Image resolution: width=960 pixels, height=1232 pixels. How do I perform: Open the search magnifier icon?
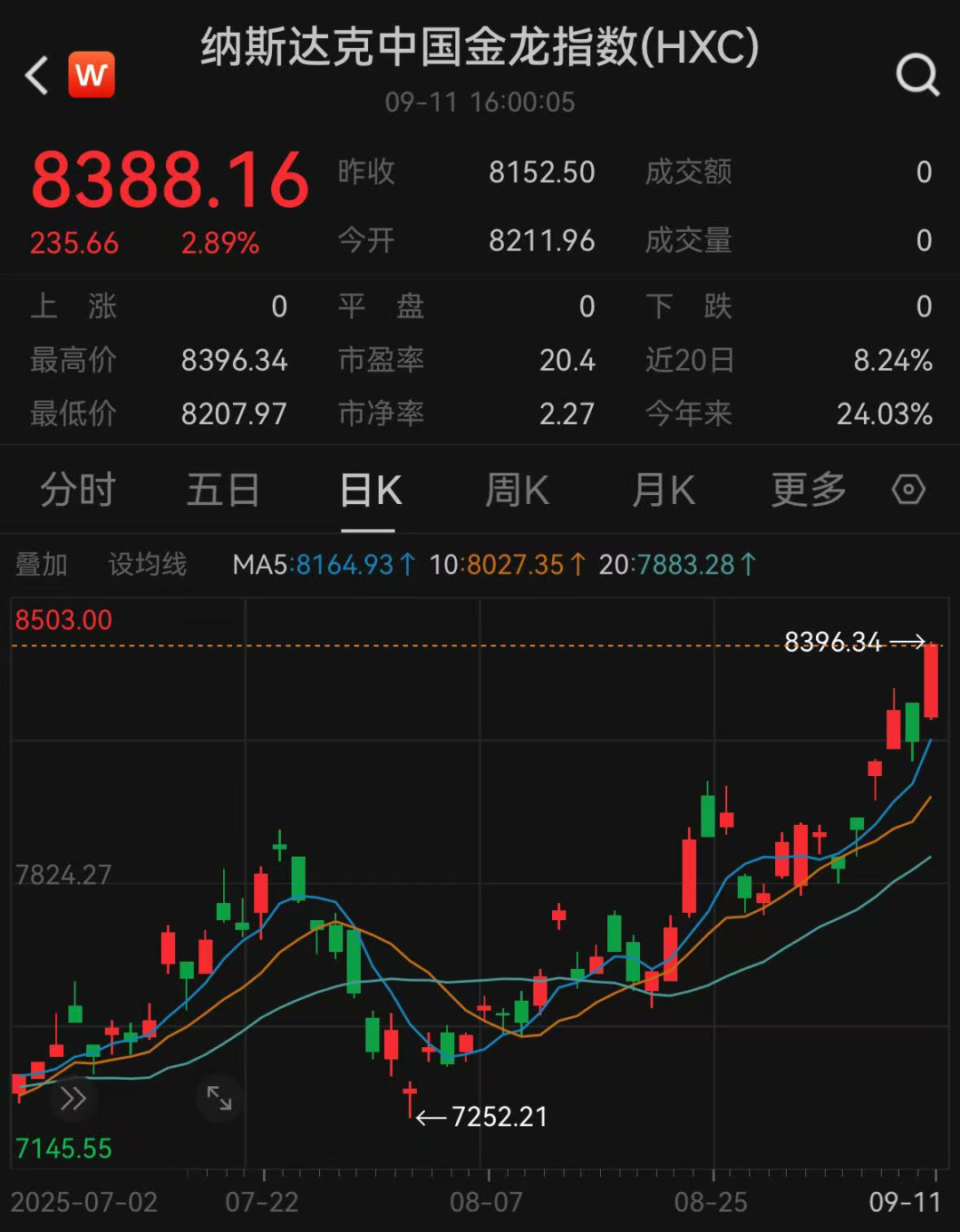(x=916, y=76)
